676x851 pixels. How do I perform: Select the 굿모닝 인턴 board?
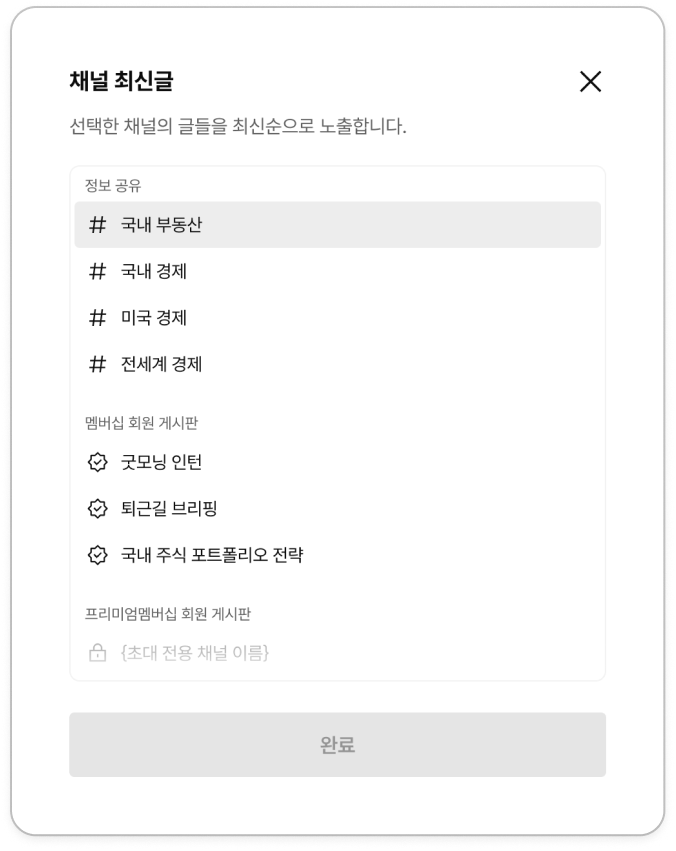tap(337, 462)
